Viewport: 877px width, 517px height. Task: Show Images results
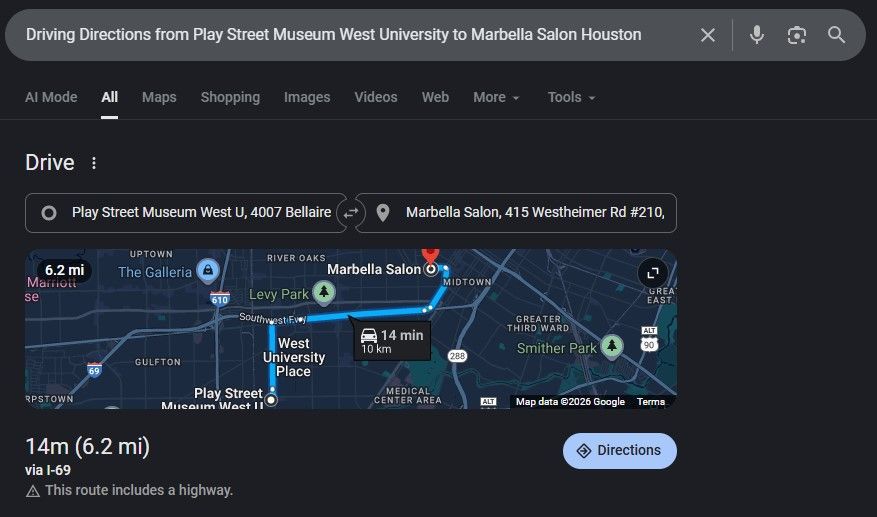[307, 97]
